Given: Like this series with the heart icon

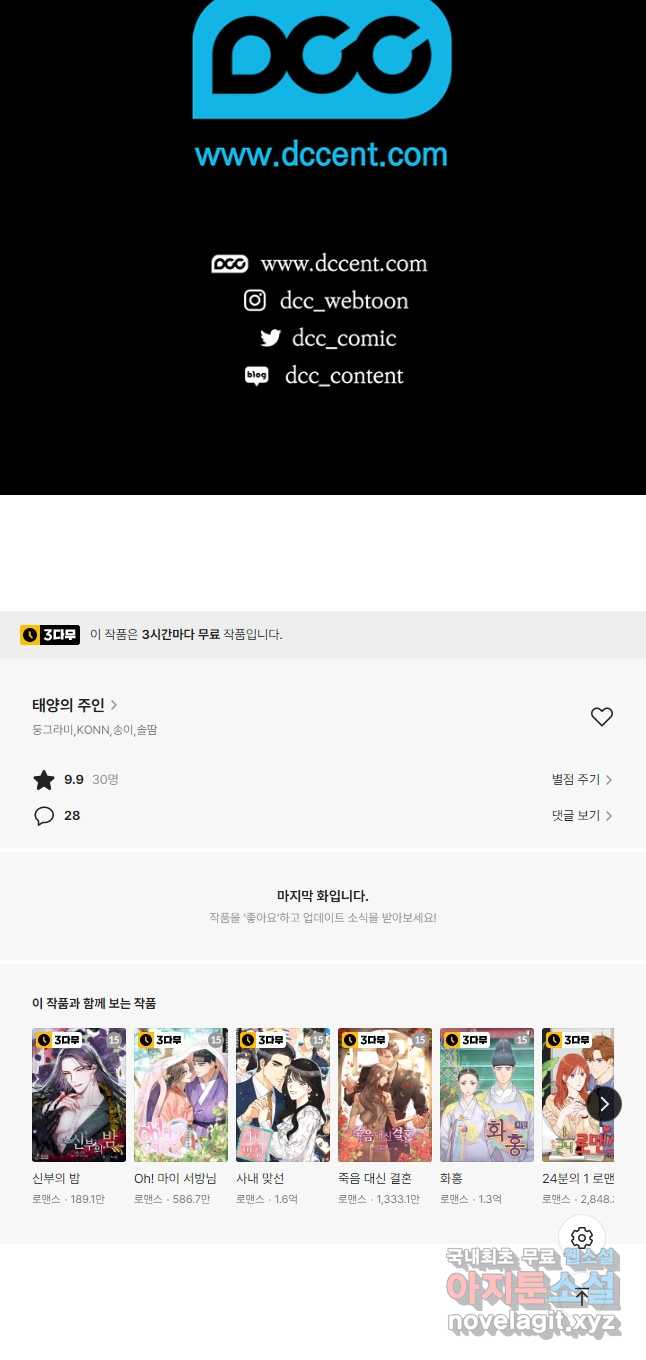Looking at the screenshot, I should coord(601,716).
